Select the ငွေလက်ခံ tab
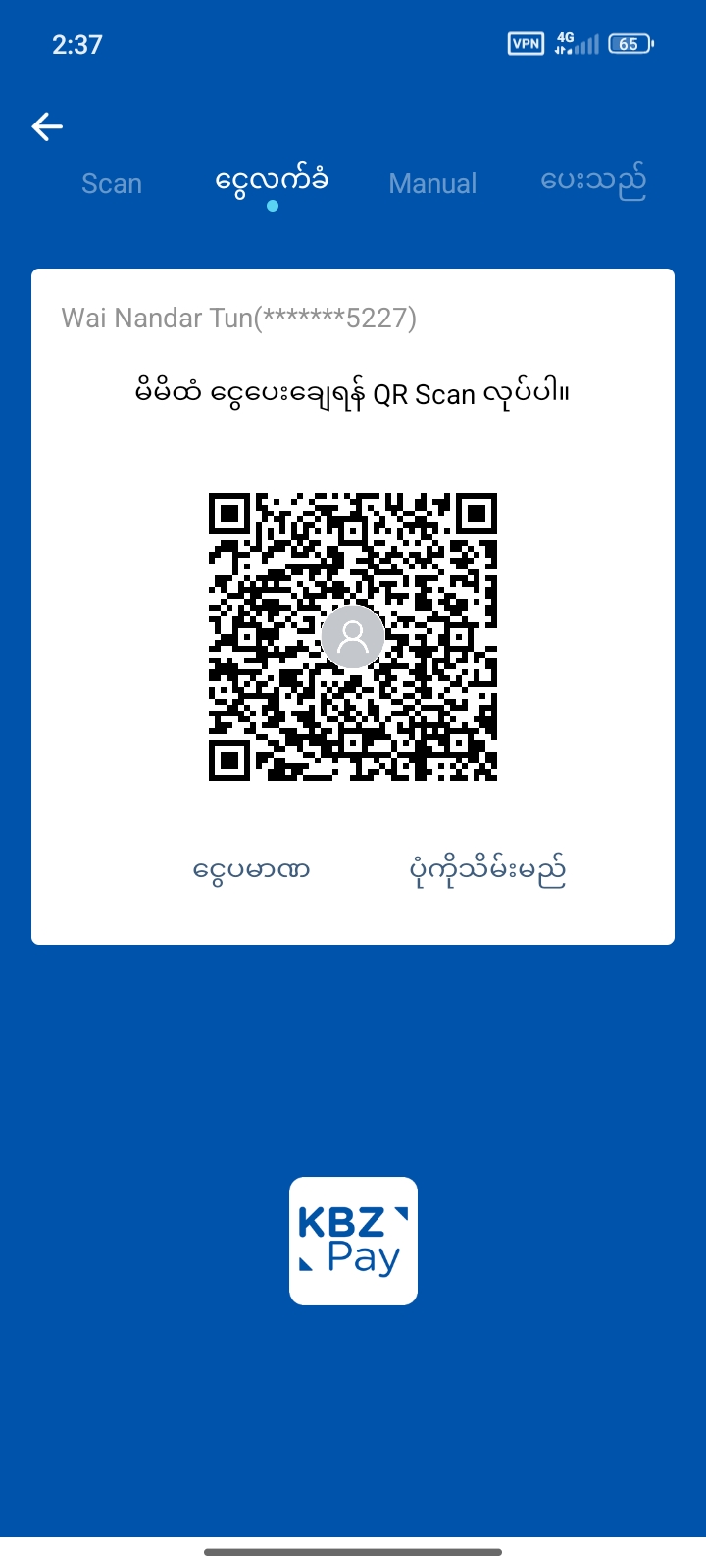This screenshot has height=1568, width=706. [272, 182]
